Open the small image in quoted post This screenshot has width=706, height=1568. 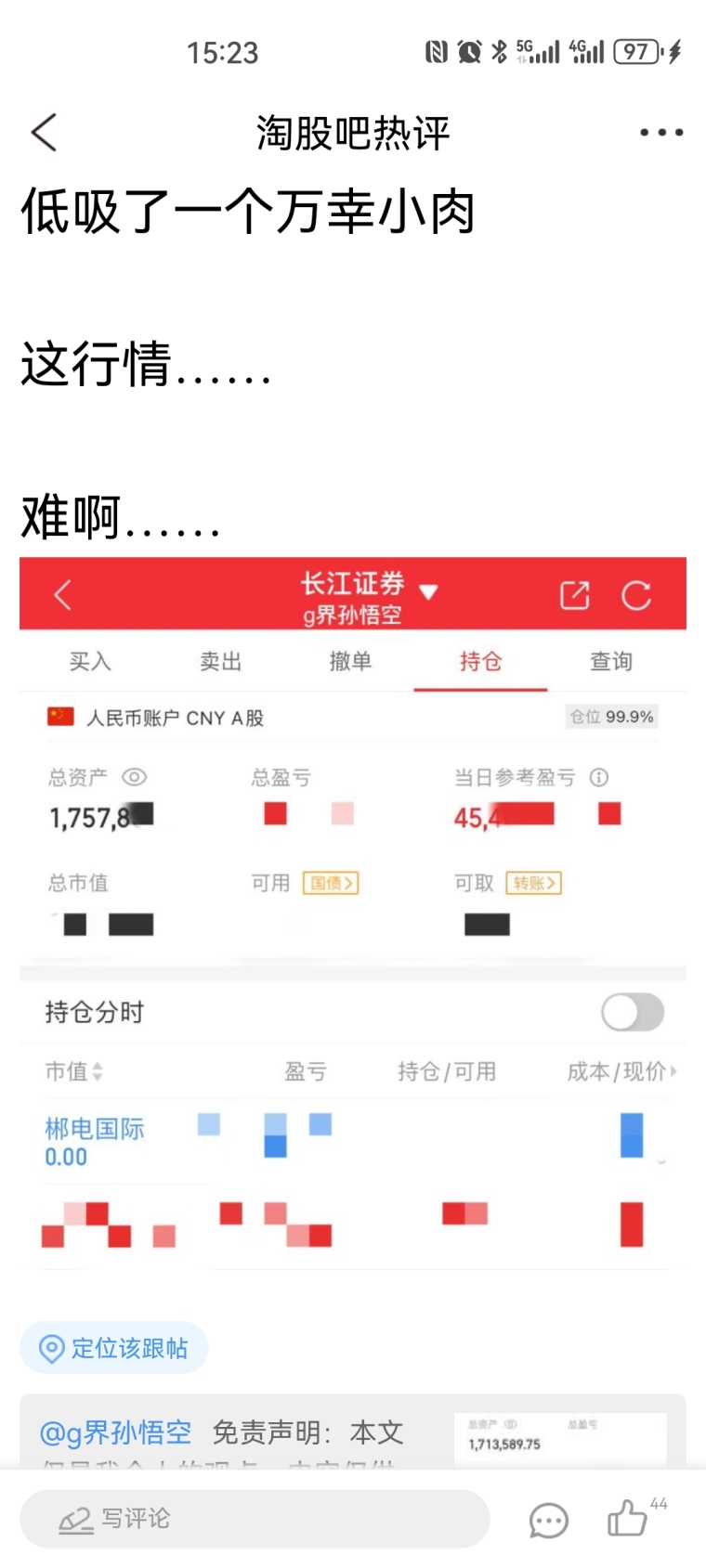click(560, 1439)
